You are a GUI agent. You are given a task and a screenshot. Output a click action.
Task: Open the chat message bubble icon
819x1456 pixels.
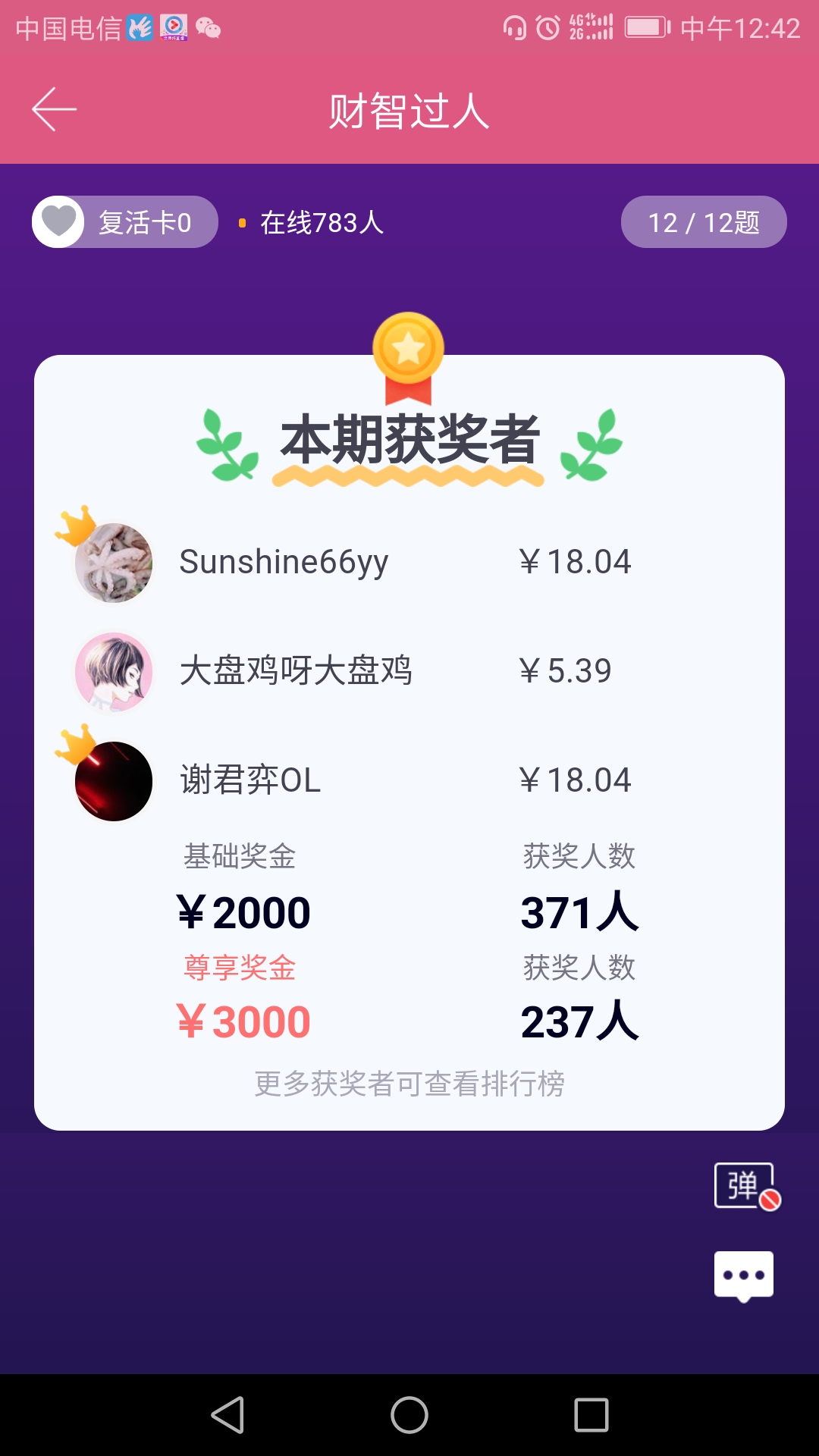click(744, 1277)
